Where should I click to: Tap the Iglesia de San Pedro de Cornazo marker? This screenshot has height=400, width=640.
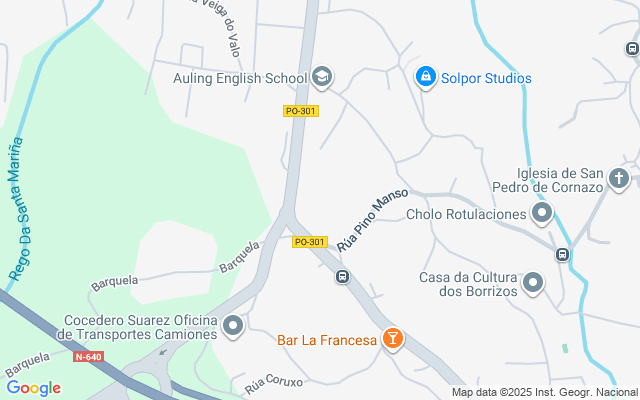[x=619, y=179]
